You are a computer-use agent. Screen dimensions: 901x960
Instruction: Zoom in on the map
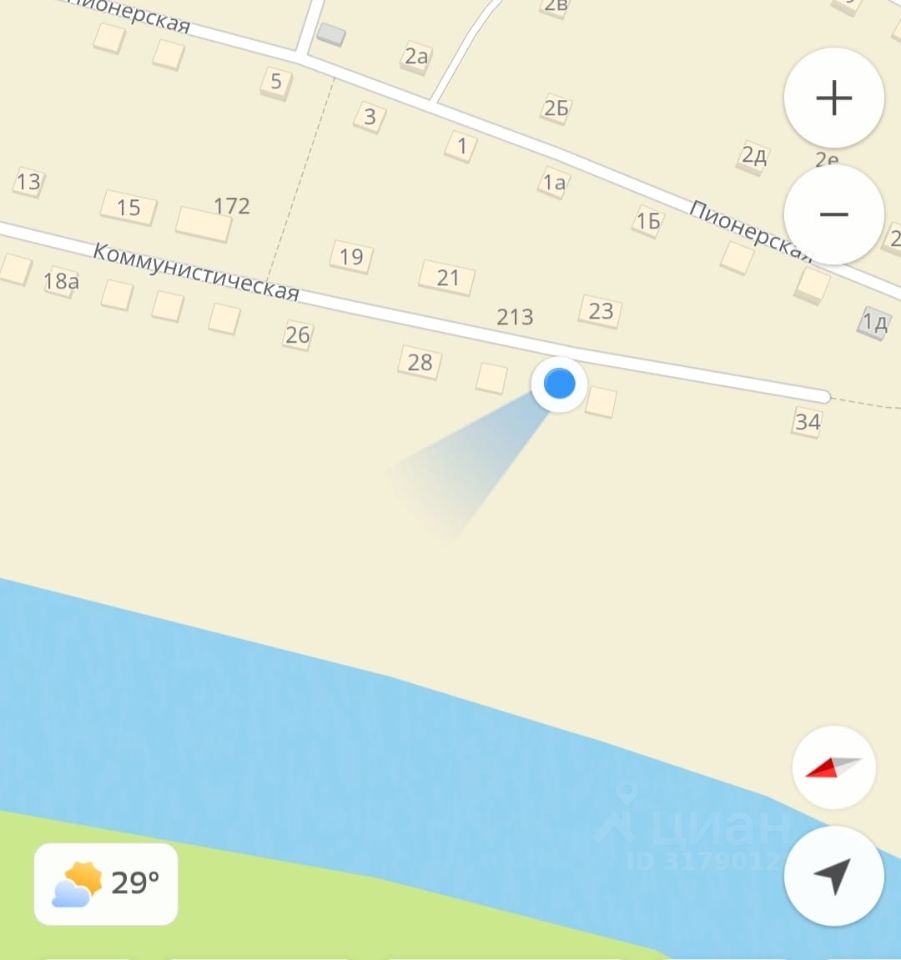[x=833, y=98]
